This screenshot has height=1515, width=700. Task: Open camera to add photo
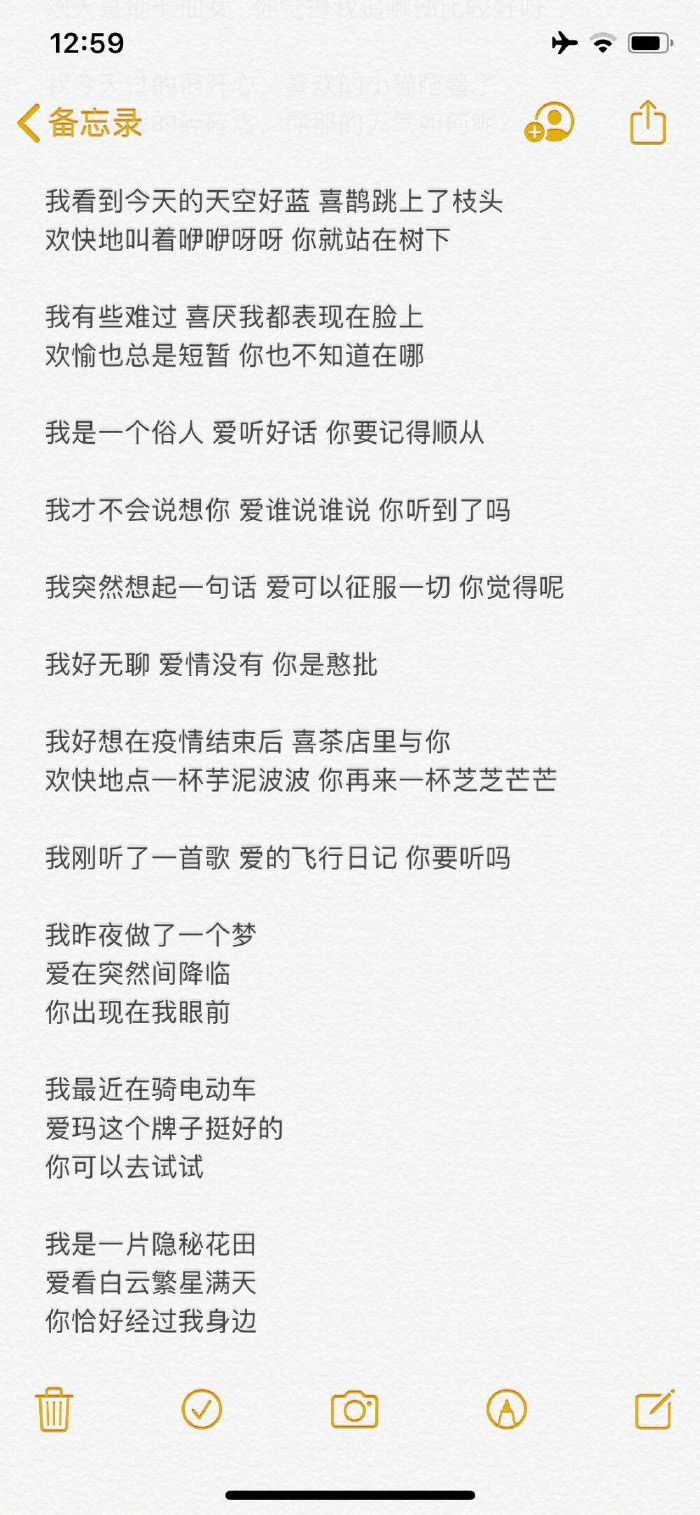tap(354, 1410)
